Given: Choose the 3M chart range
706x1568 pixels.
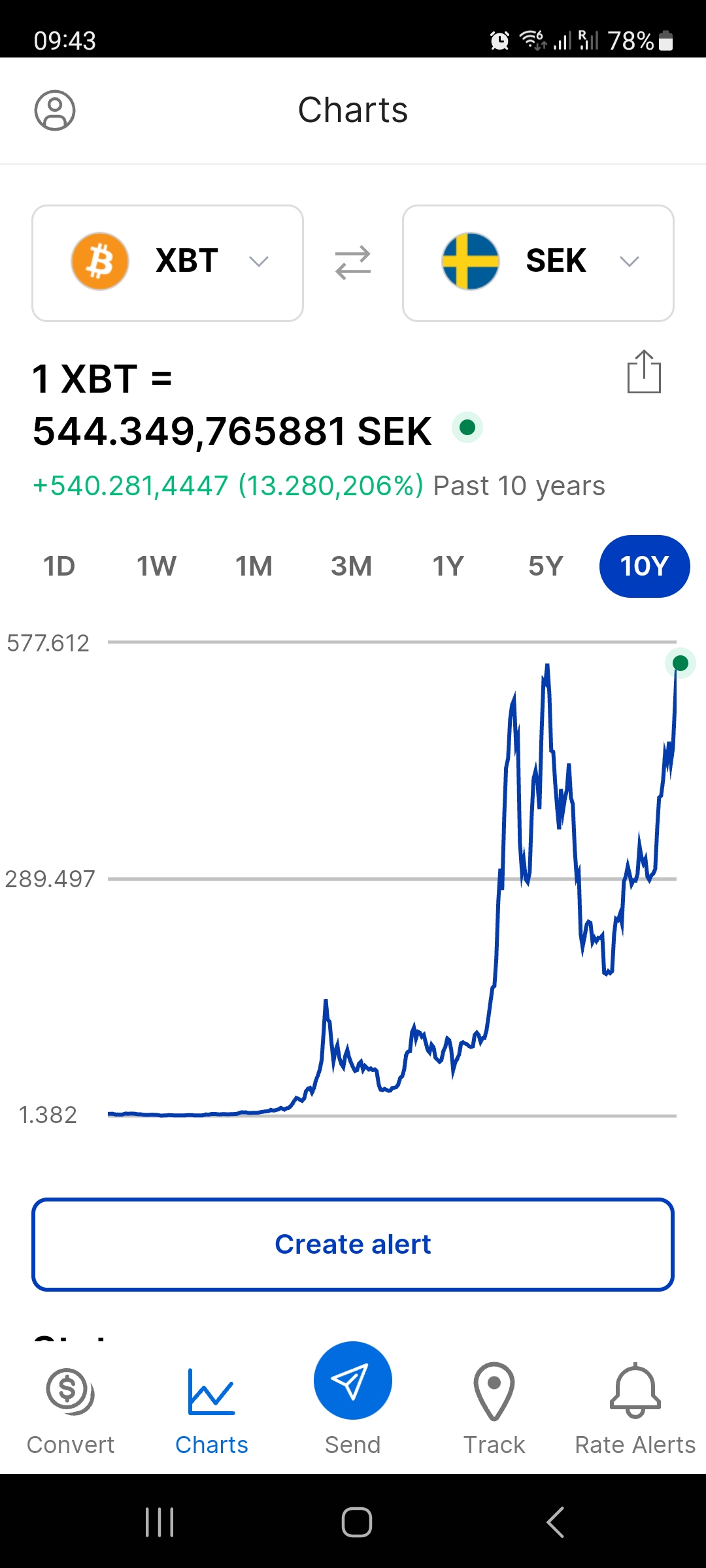Looking at the screenshot, I should [351, 566].
